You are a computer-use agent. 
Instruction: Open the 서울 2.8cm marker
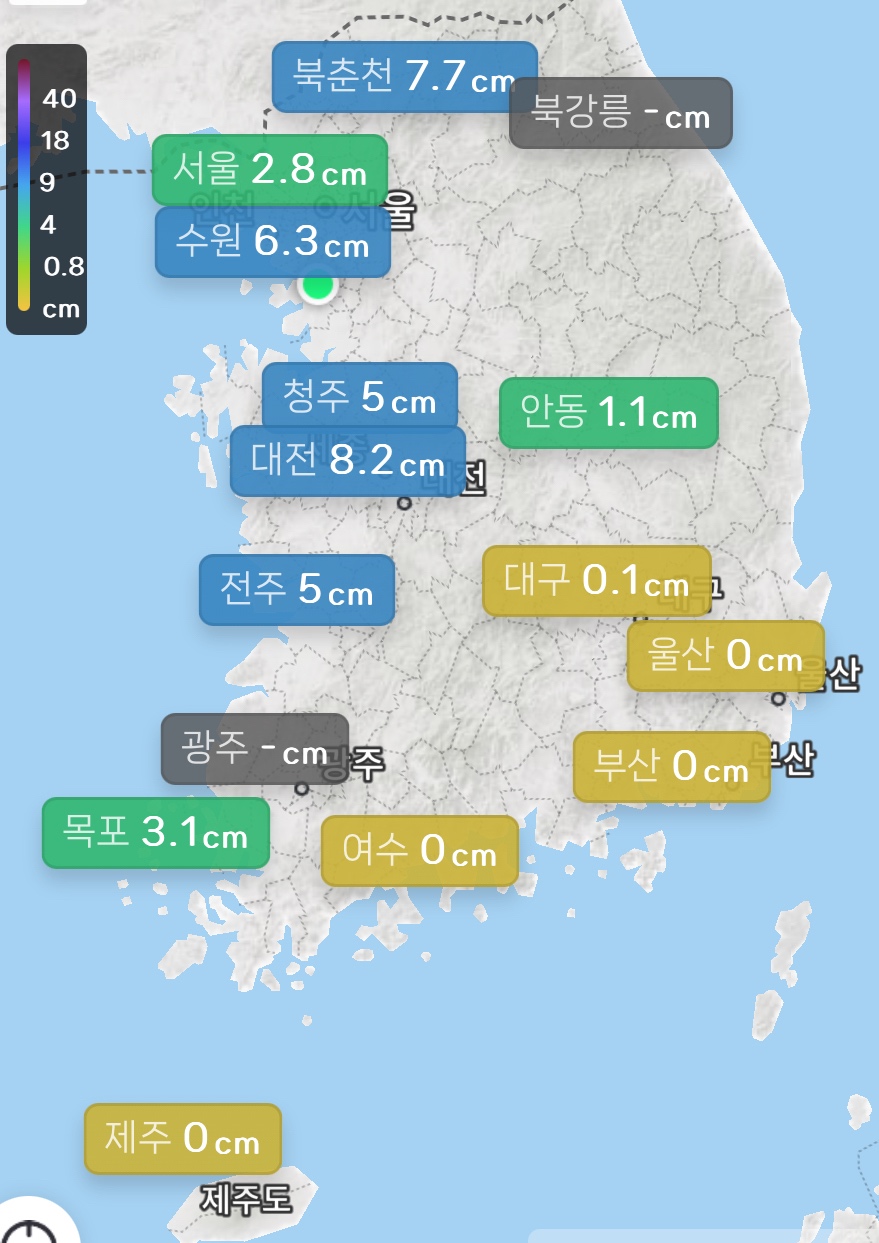pos(270,170)
